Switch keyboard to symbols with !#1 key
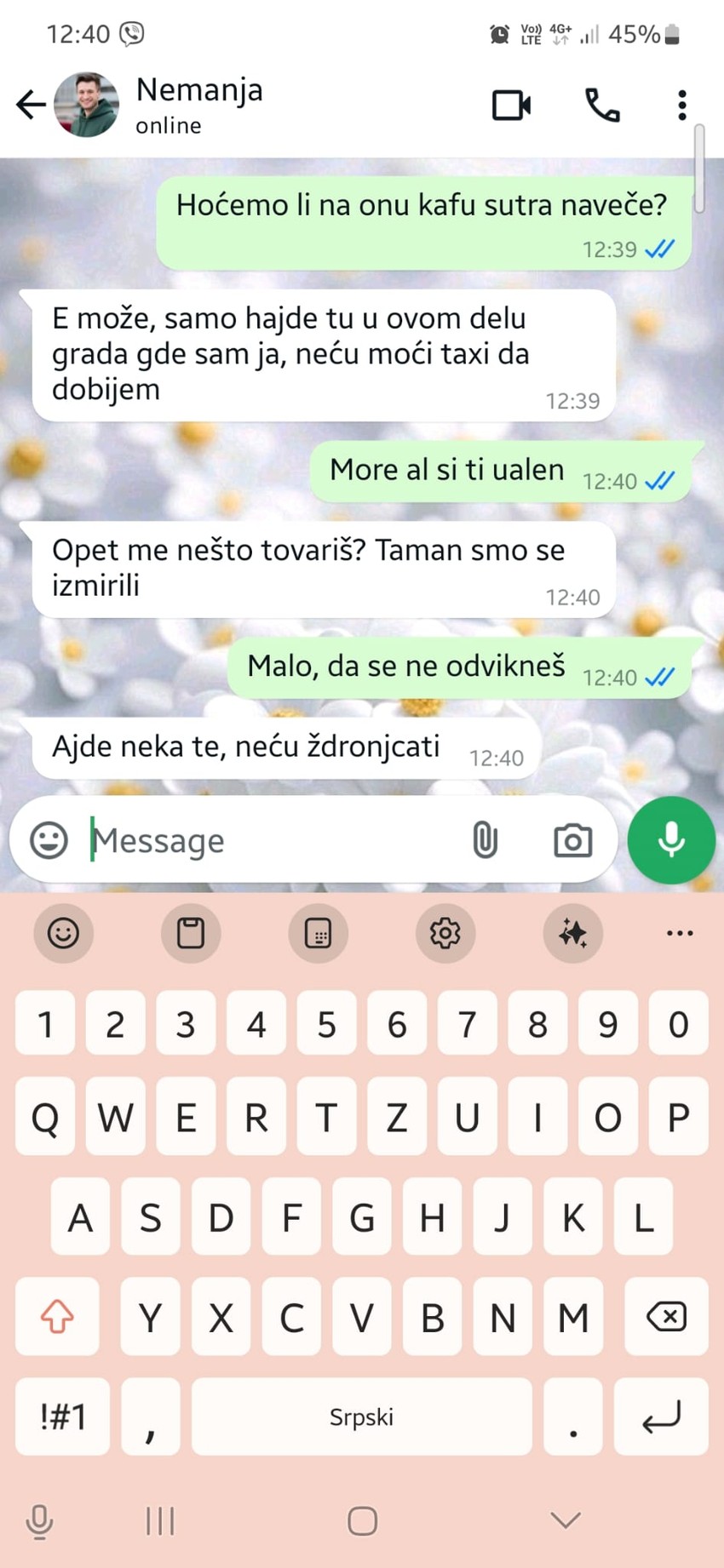Viewport: 724px width, 1568px height. click(x=60, y=1416)
